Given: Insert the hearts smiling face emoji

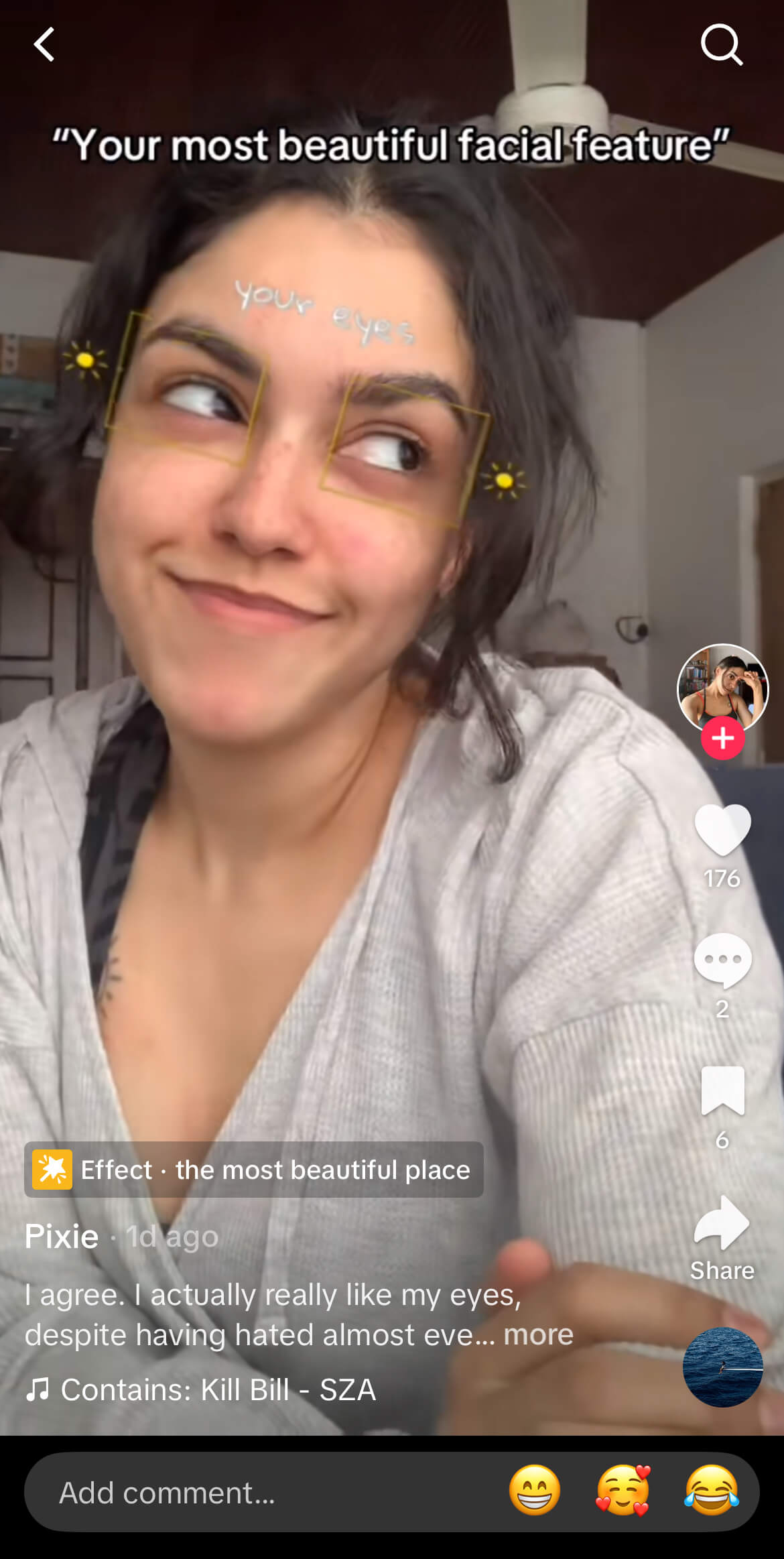Looking at the screenshot, I should click(623, 1491).
